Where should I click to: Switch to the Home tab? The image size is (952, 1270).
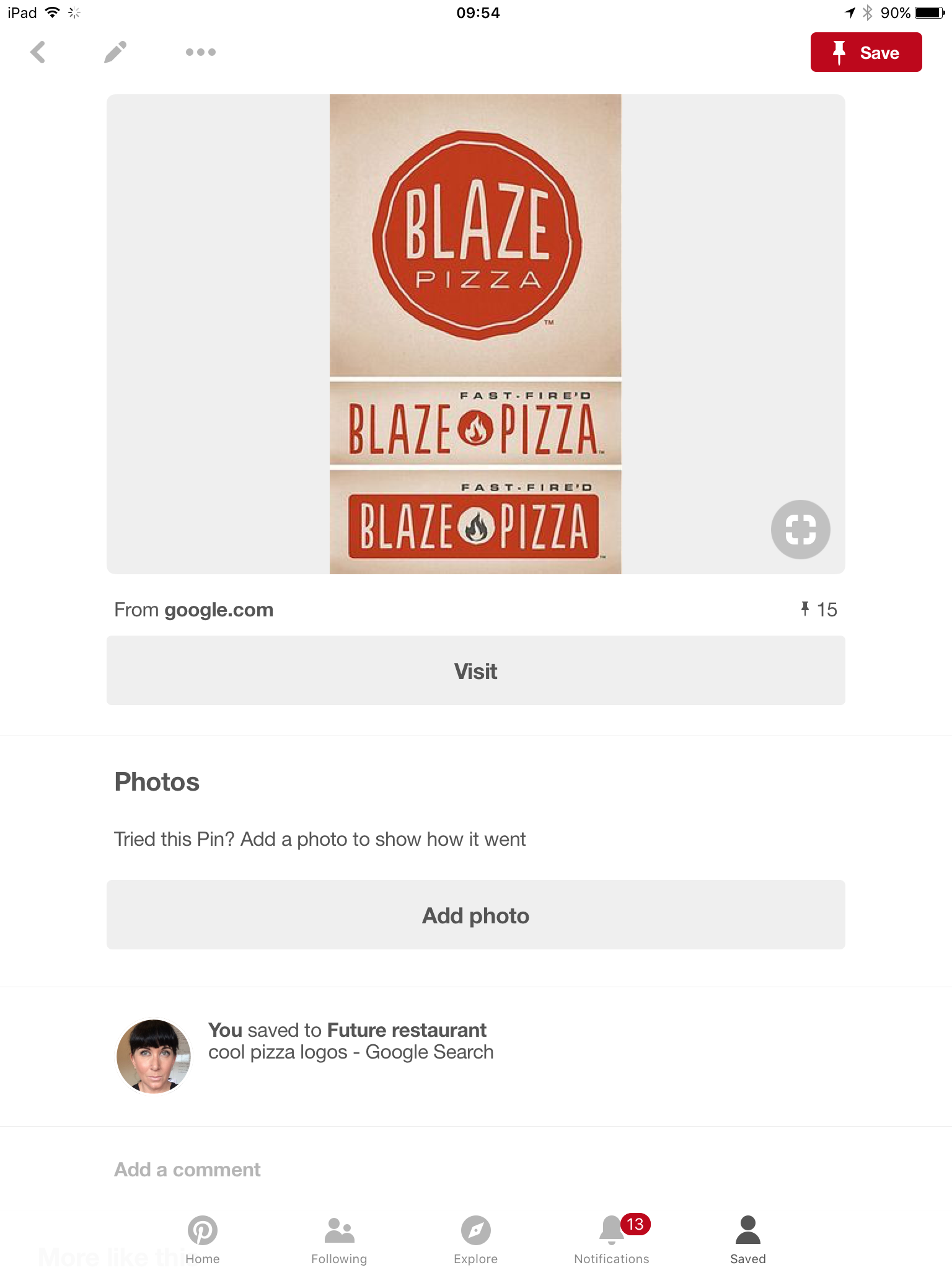(x=203, y=1239)
